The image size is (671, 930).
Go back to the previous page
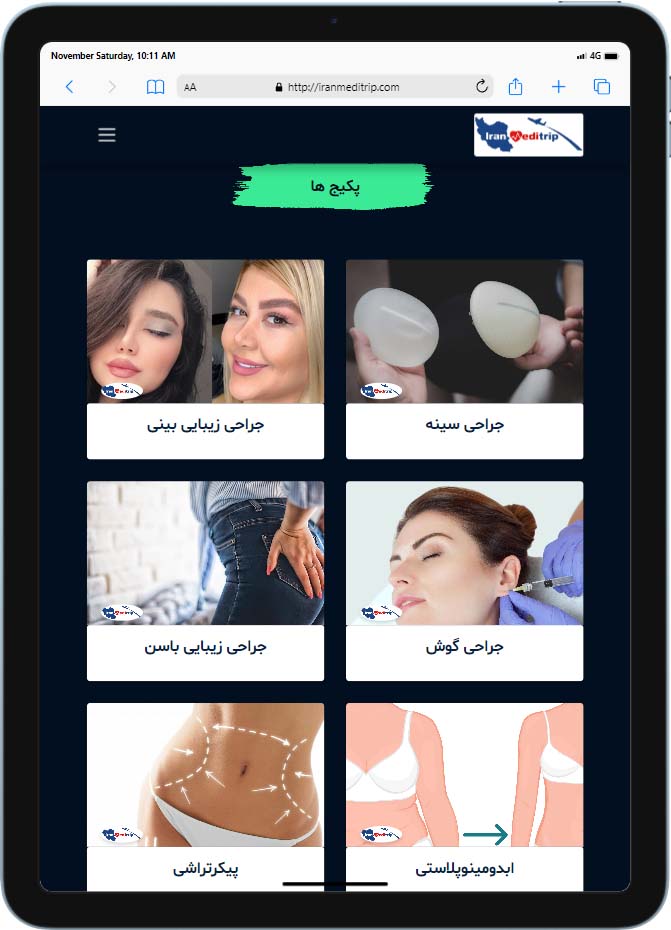click(69, 87)
